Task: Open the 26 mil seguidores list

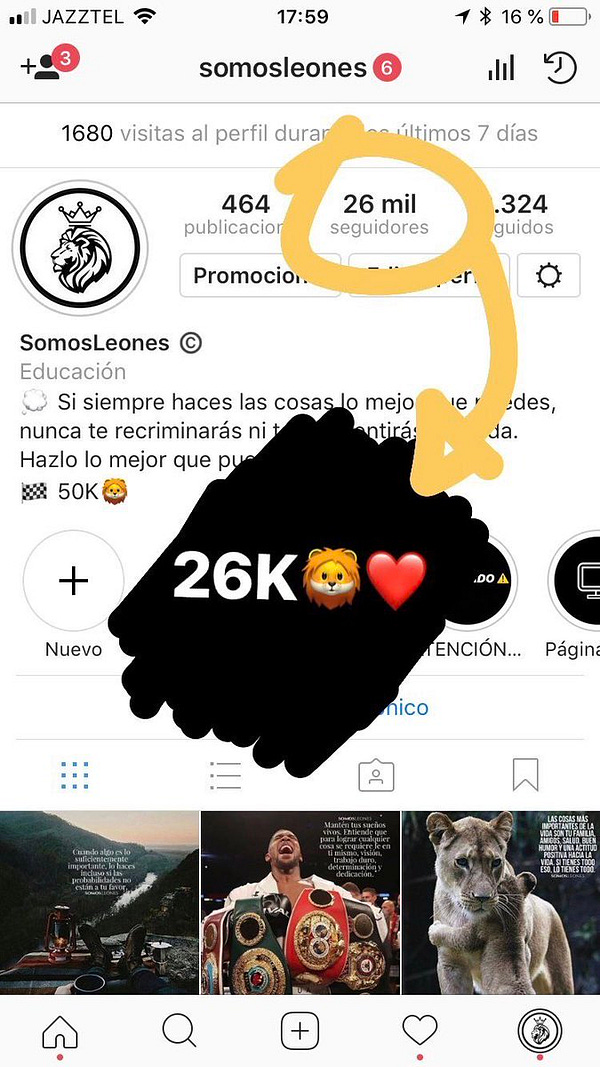Action: click(379, 214)
